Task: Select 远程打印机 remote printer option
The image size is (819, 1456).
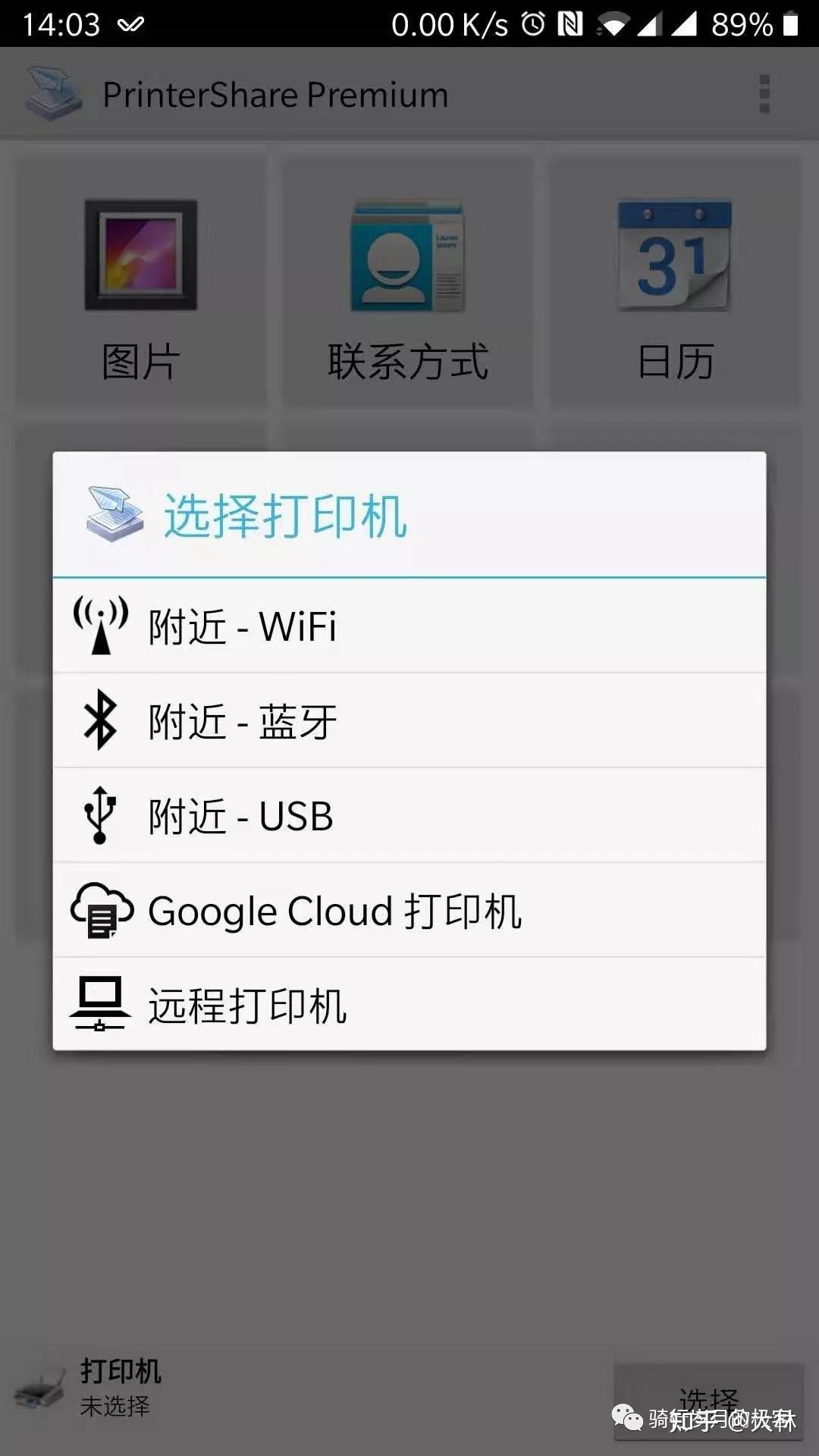Action: click(x=409, y=1004)
